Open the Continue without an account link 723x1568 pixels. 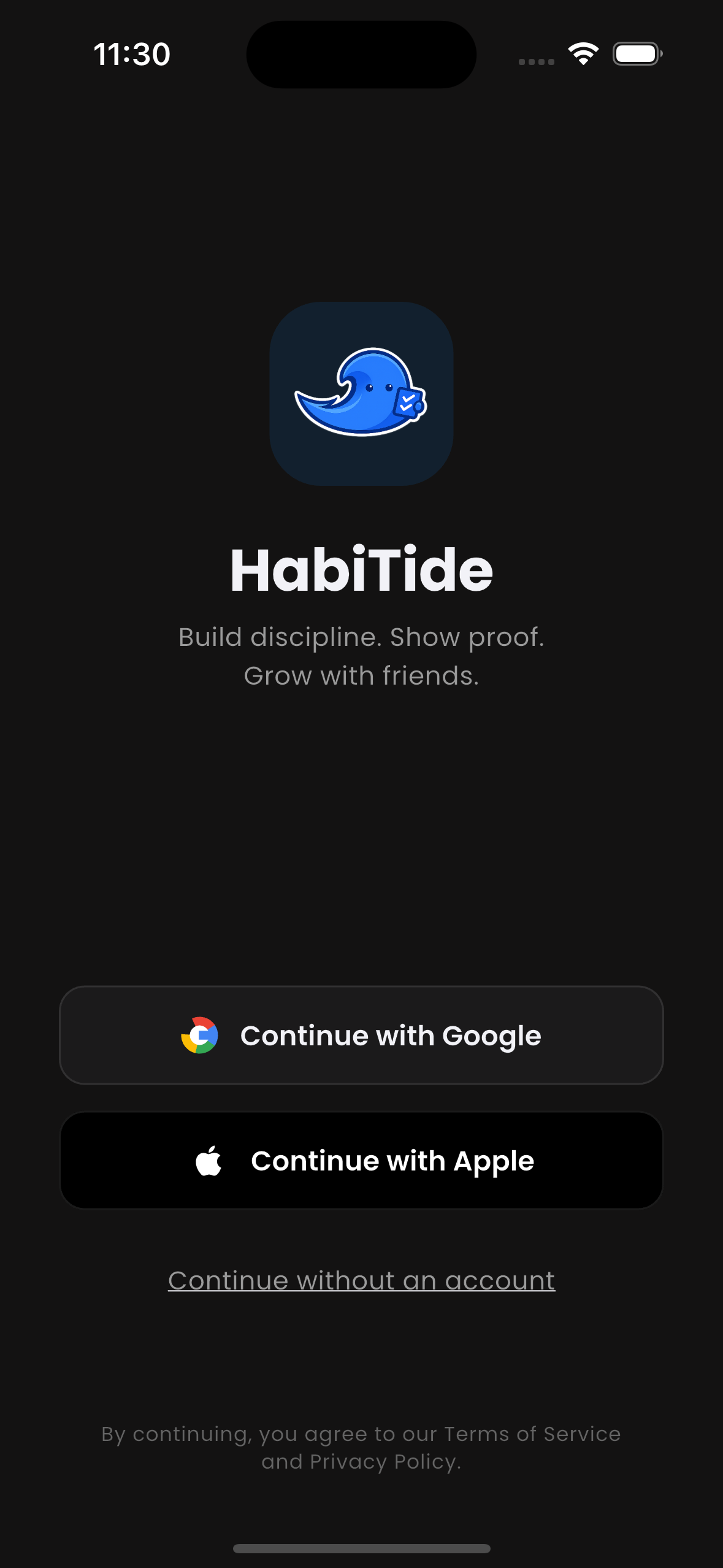point(361,1280)
